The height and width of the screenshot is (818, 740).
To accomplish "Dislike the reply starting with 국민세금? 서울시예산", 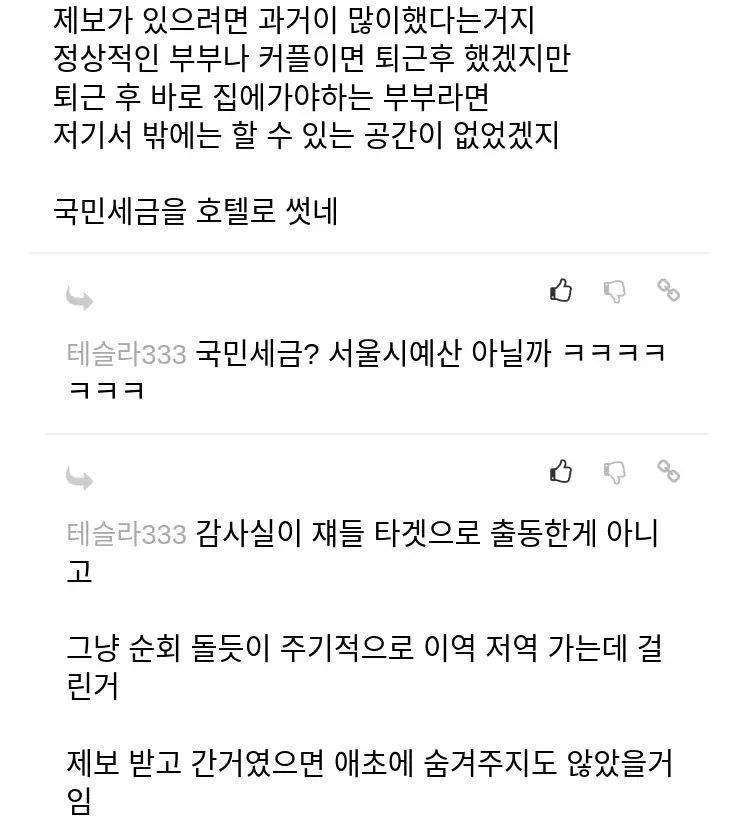I will [615, 291].
